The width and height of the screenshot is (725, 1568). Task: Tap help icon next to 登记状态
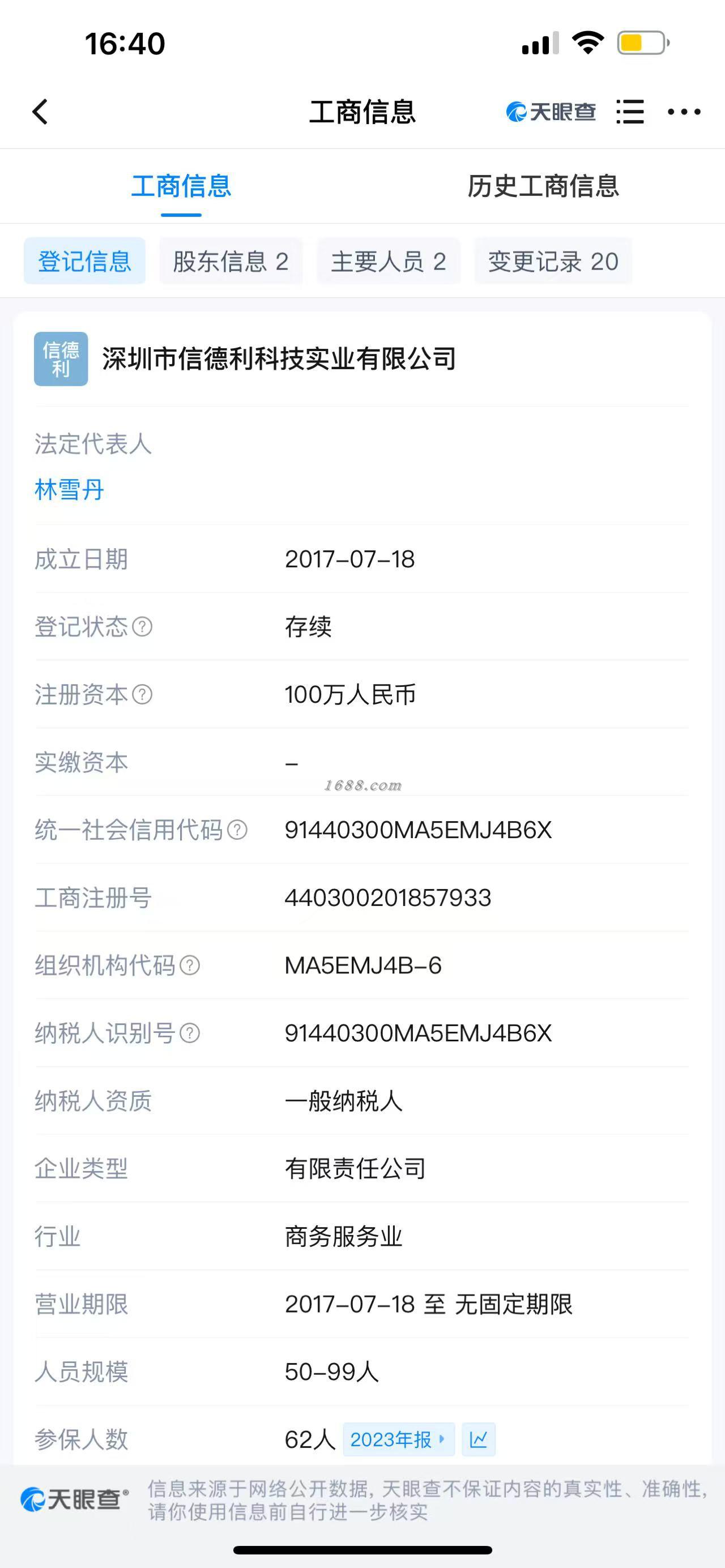[142, 626]
